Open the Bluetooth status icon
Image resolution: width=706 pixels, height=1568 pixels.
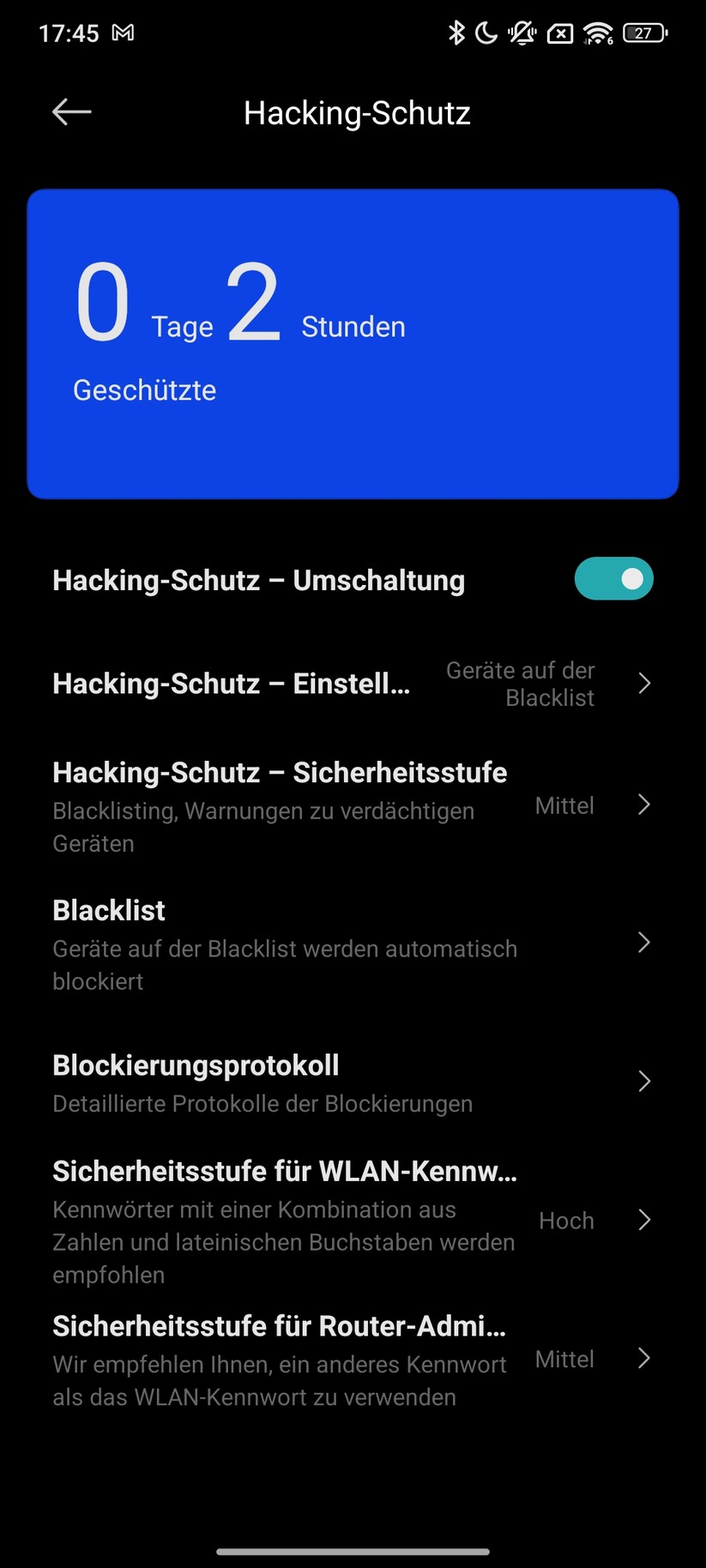[x=456, y=32]
